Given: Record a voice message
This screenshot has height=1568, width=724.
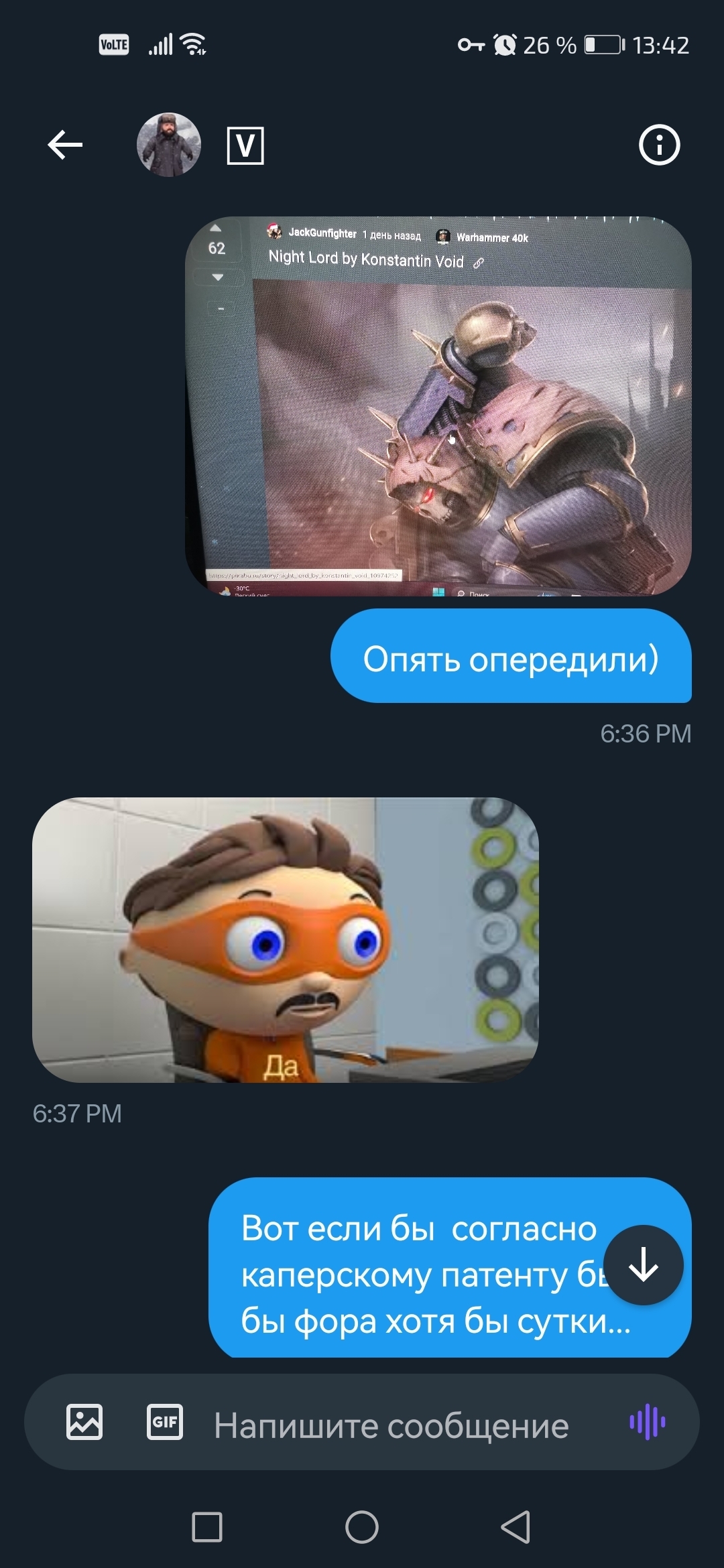Looking at the screenshot, I should 648,1422.
